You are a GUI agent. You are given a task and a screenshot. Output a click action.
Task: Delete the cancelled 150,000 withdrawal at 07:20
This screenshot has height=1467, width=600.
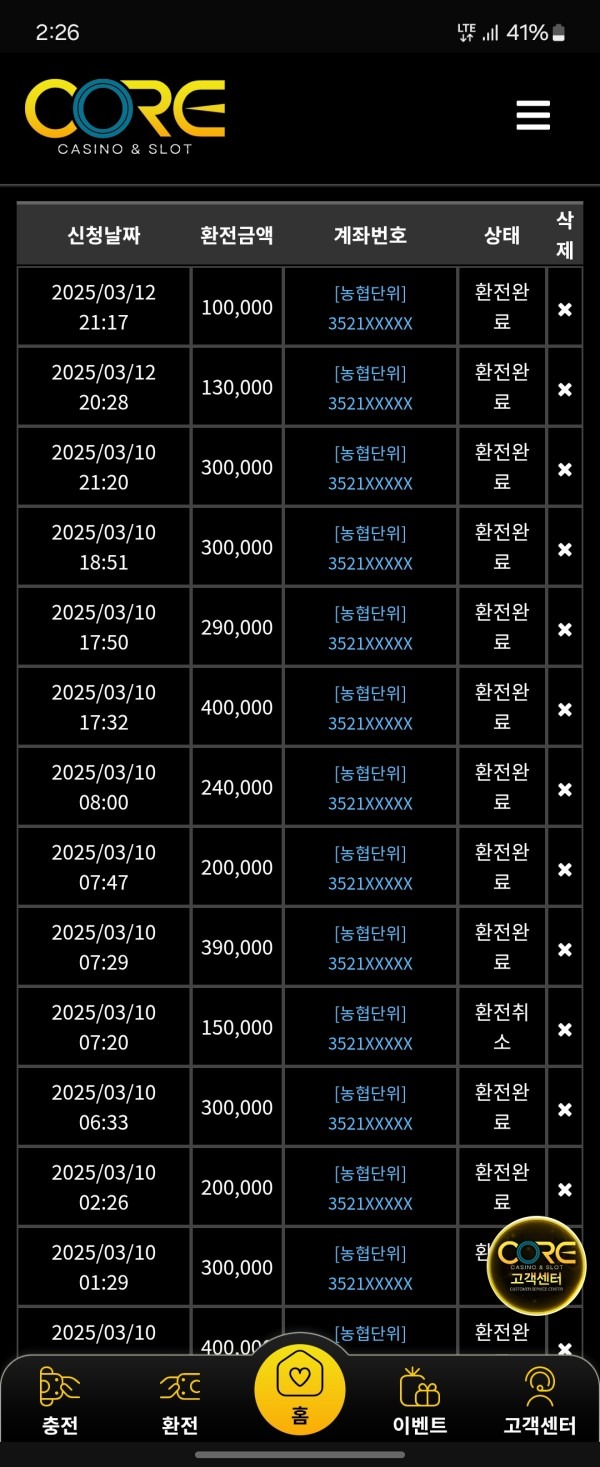click(565, 1029)
